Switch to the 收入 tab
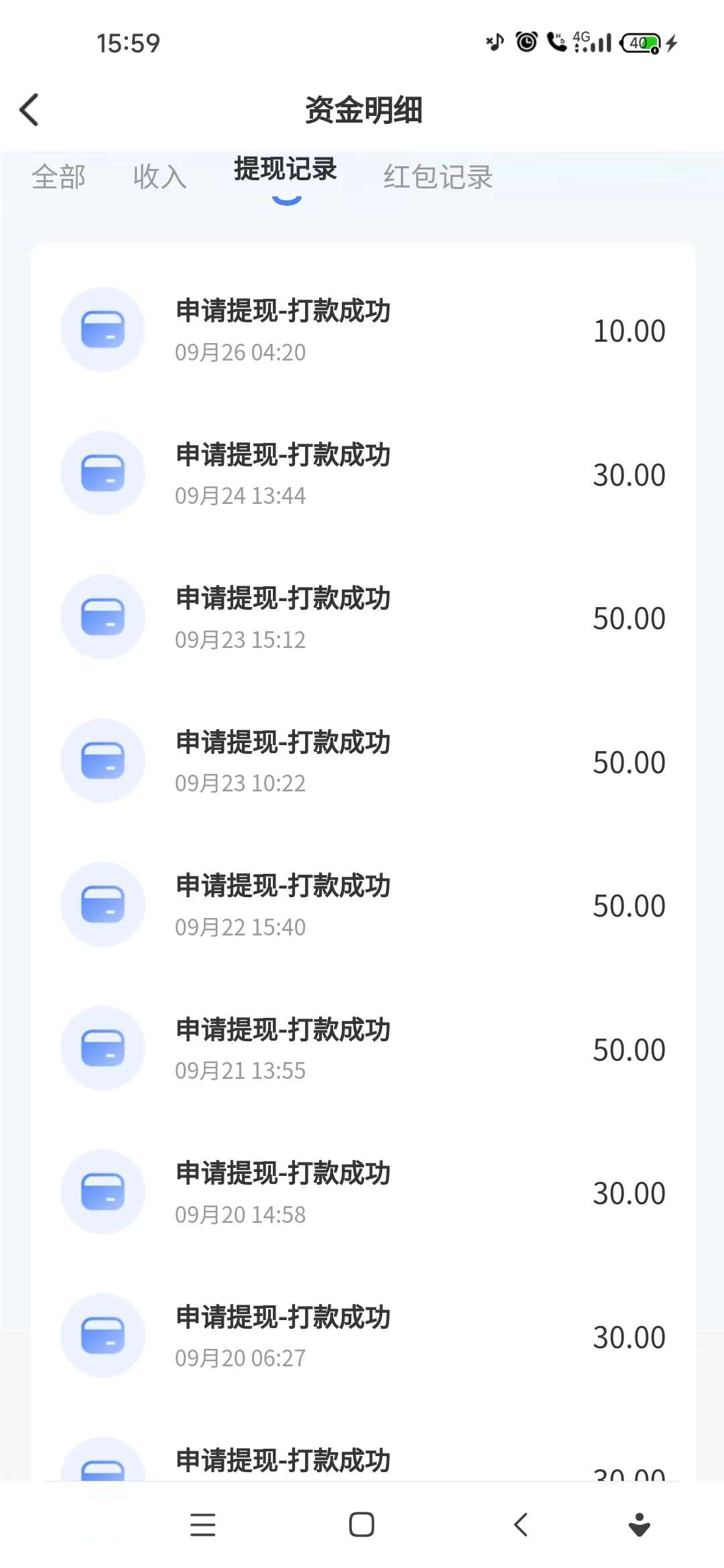Viewport: 724px width, 1568px height. (x=160, y=177)
